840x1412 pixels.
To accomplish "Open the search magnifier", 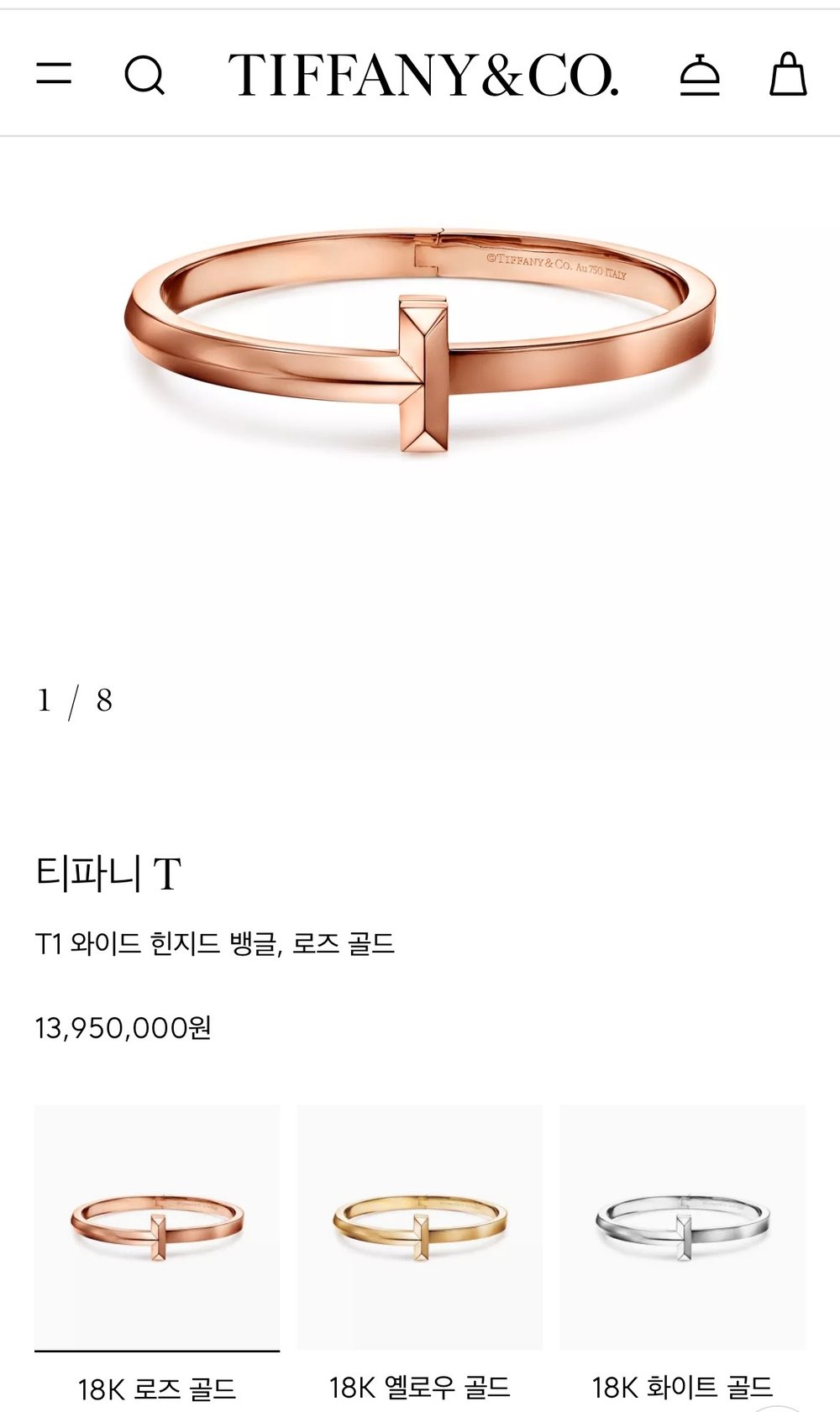I will click(144, 75).
